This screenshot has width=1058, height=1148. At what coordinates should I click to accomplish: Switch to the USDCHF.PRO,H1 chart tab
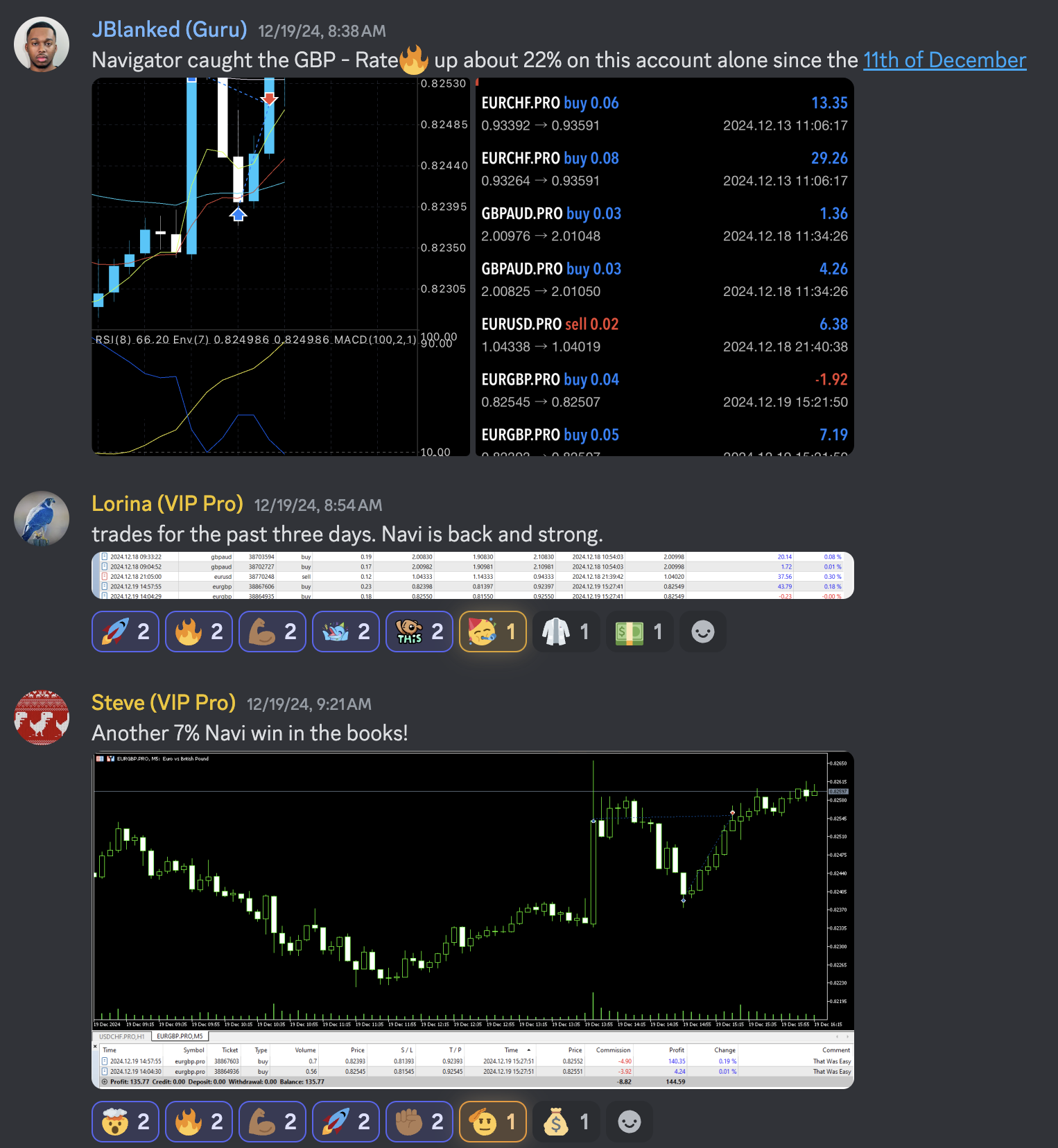[x=121, y=1036]
